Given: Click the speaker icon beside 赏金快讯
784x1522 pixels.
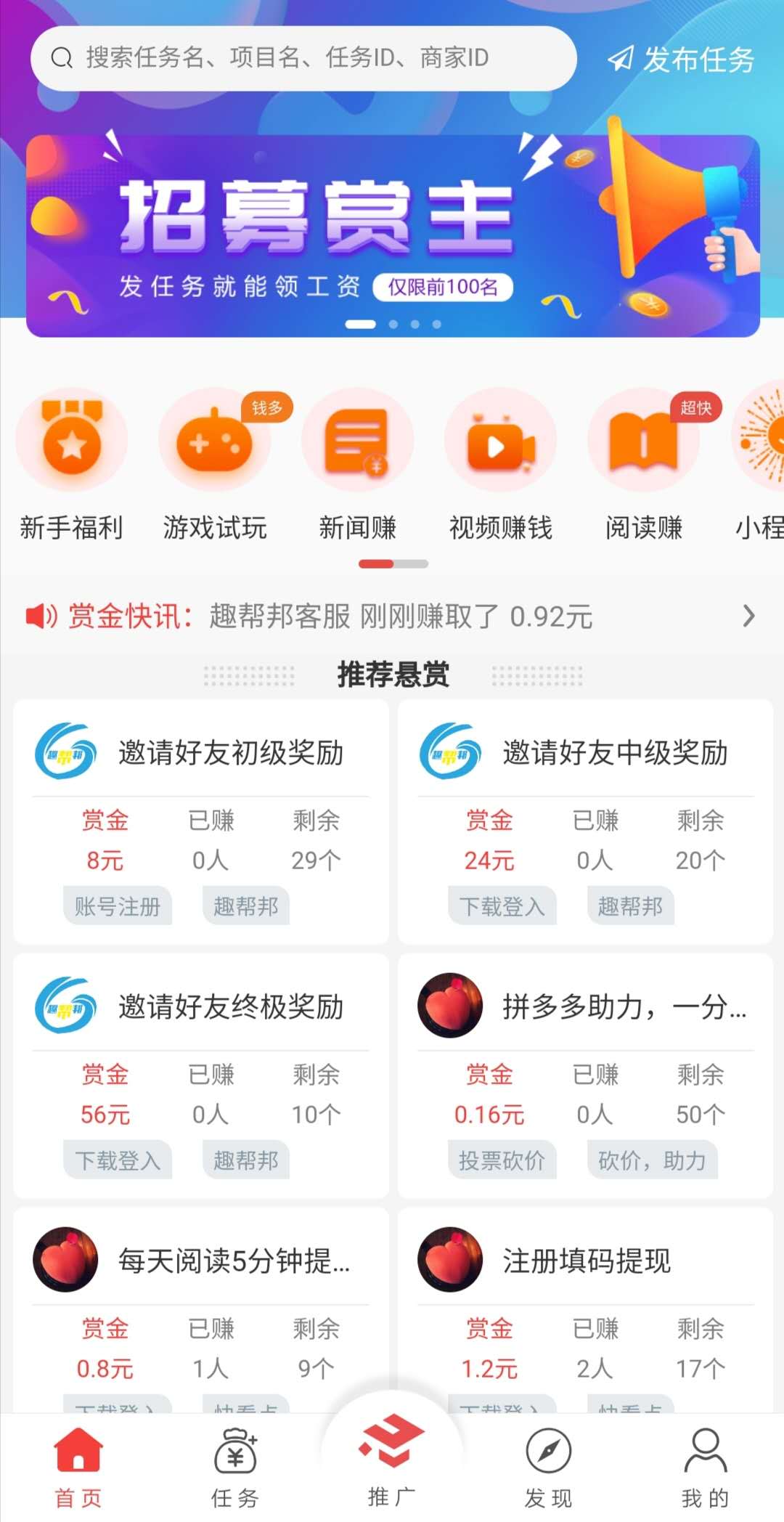Looking at the screenshot, I should point(40,616).
